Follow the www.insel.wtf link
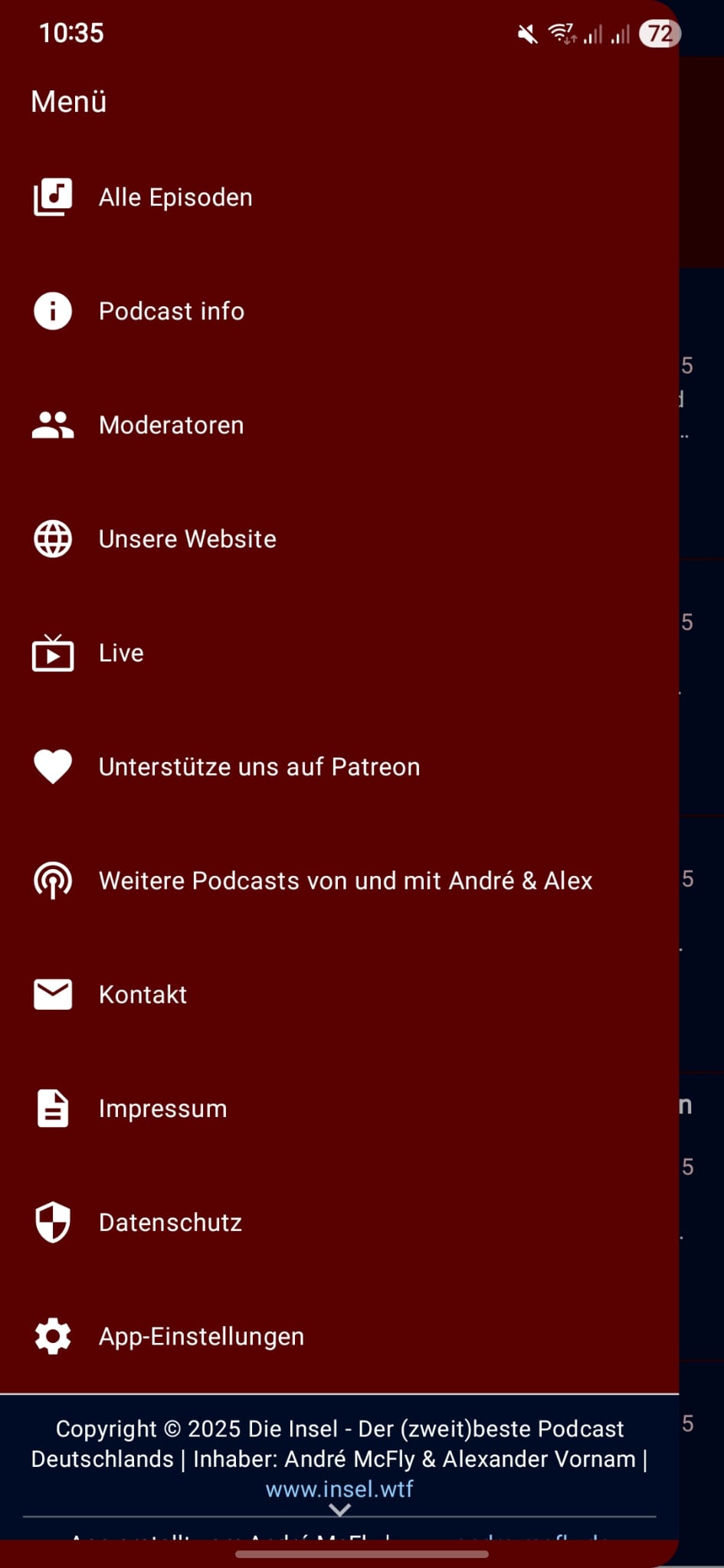 [339, 1489]
